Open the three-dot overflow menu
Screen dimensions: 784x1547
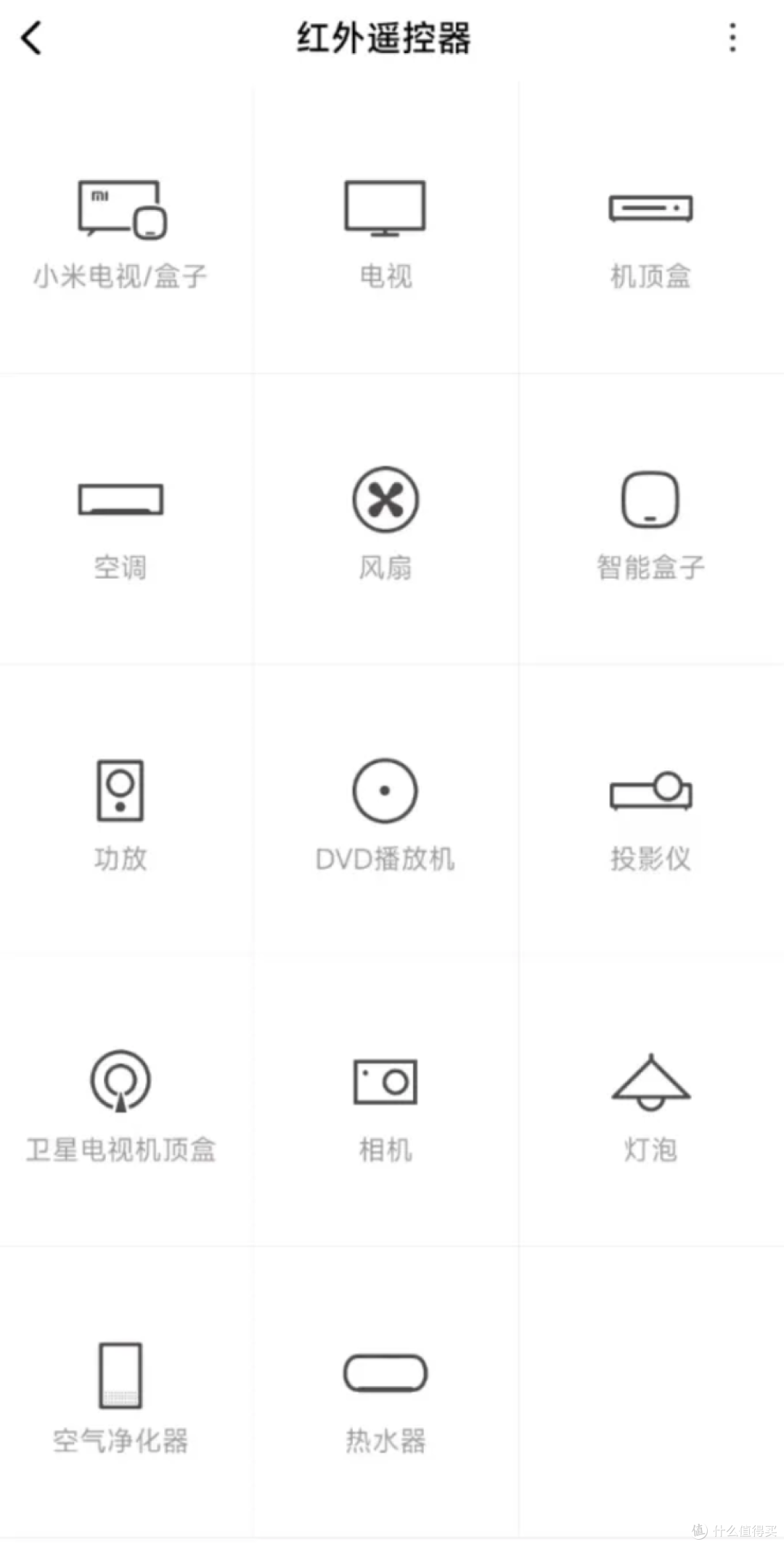732,38
